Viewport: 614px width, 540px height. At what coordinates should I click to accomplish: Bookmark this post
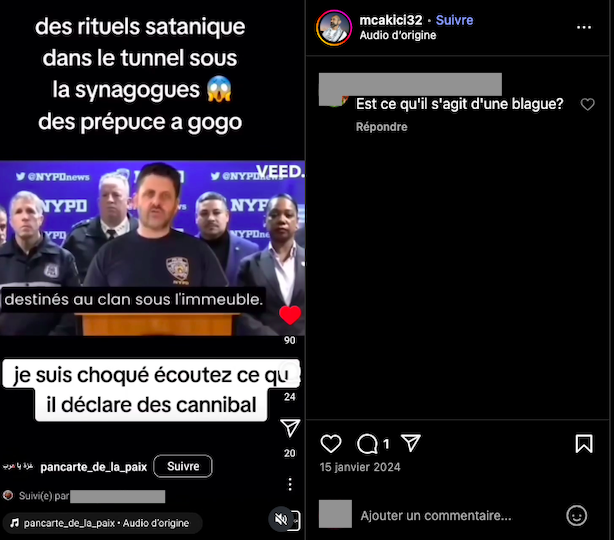click(x=584, y=443)
